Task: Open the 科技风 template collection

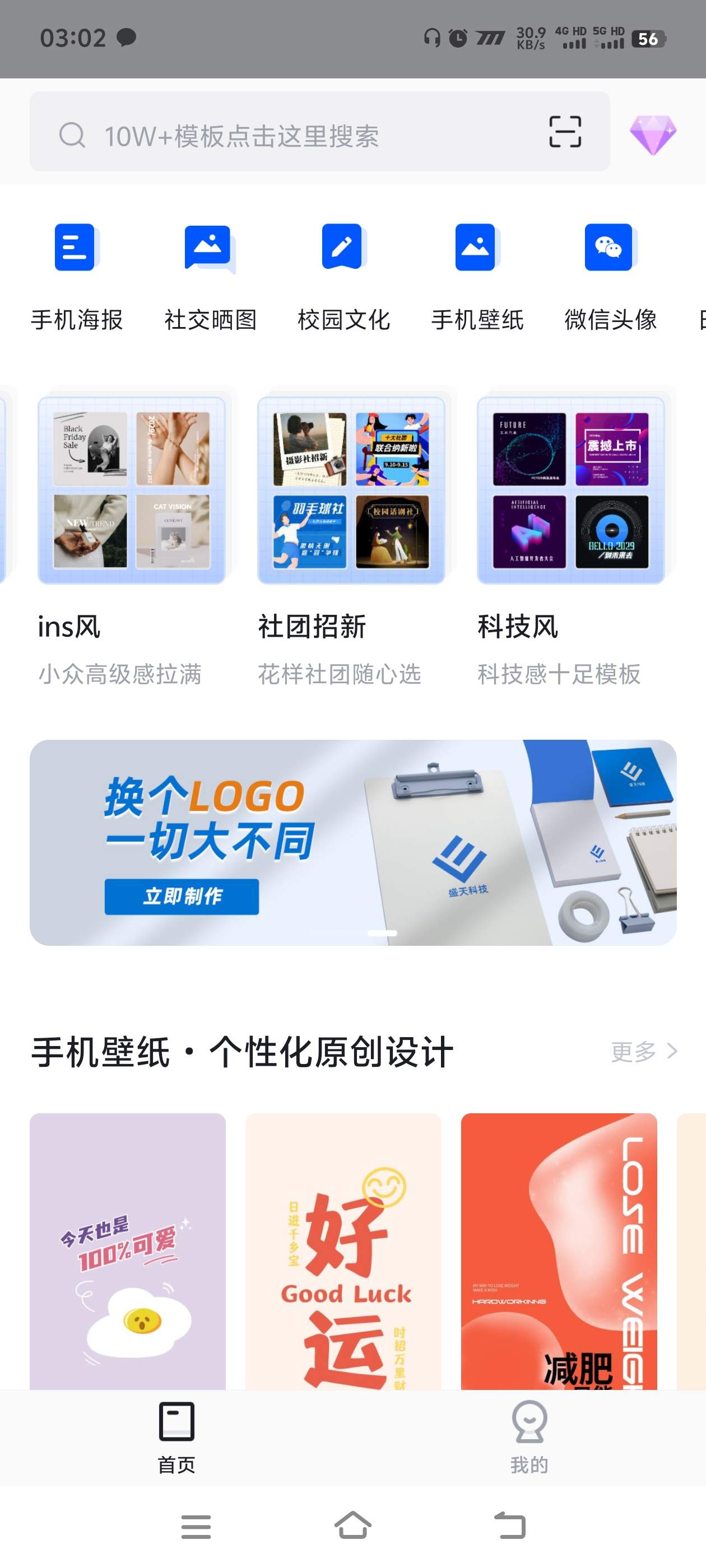Action: (573, 487)
